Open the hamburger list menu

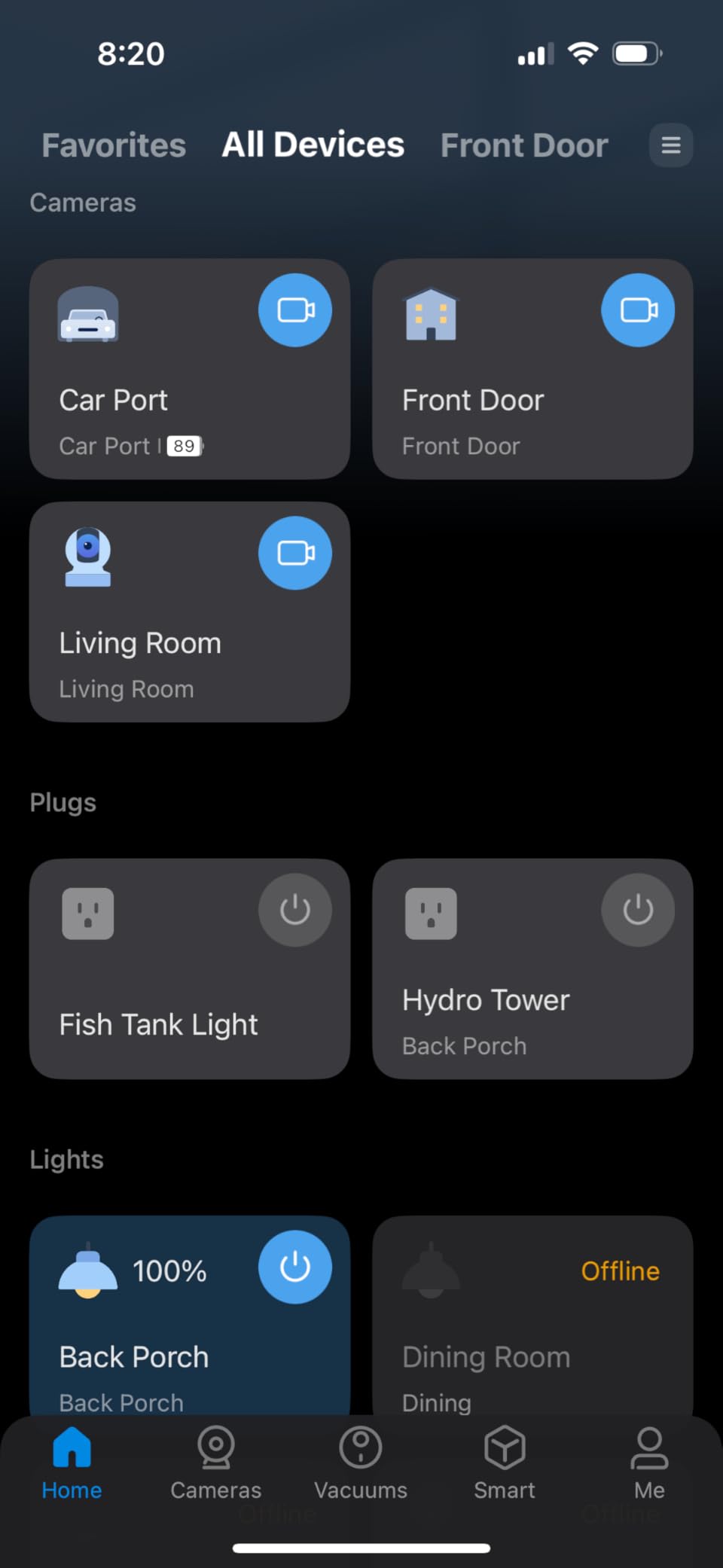tap(670, 145)
